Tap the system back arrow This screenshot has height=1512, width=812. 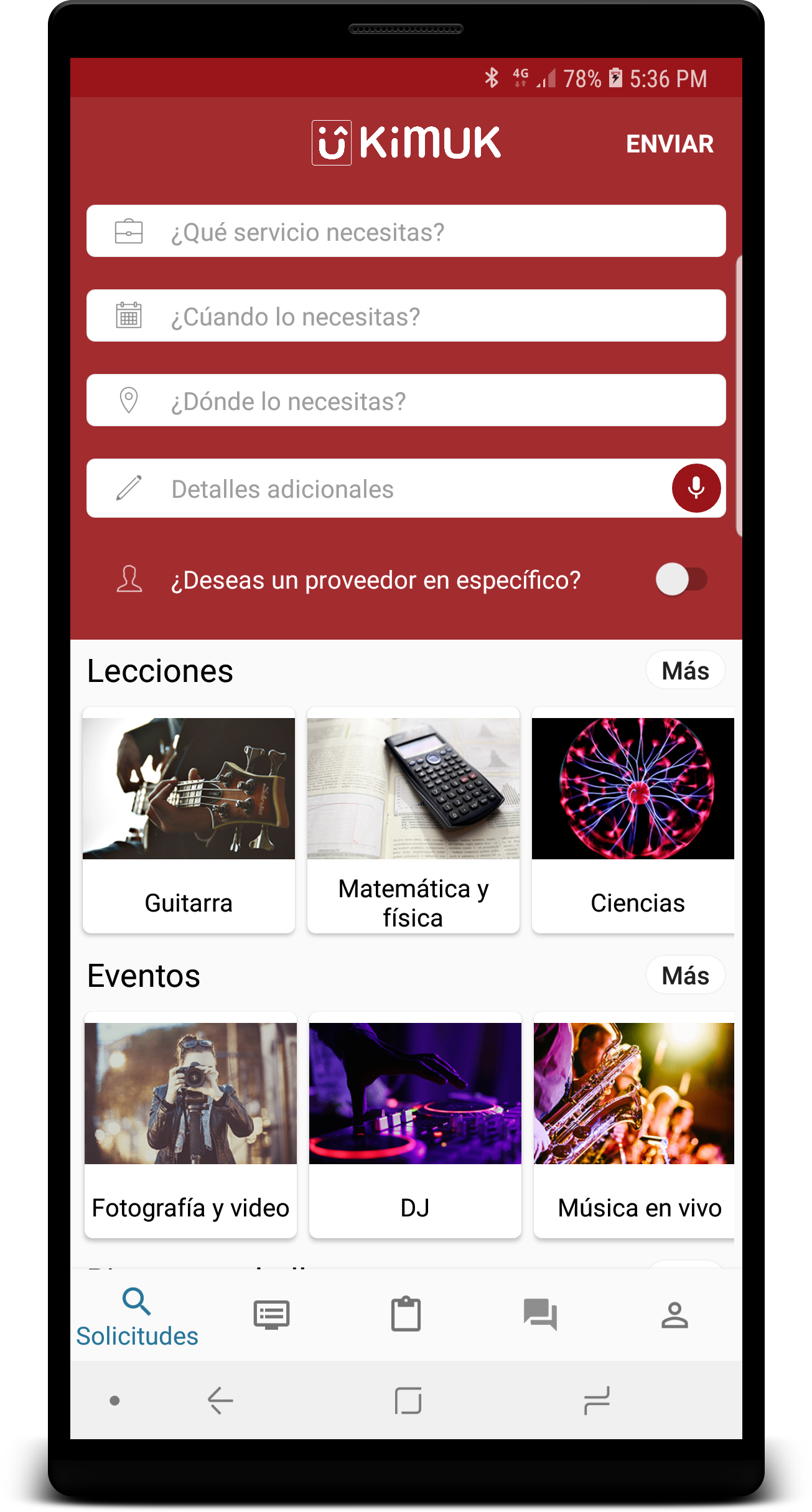pos(220,1401)
